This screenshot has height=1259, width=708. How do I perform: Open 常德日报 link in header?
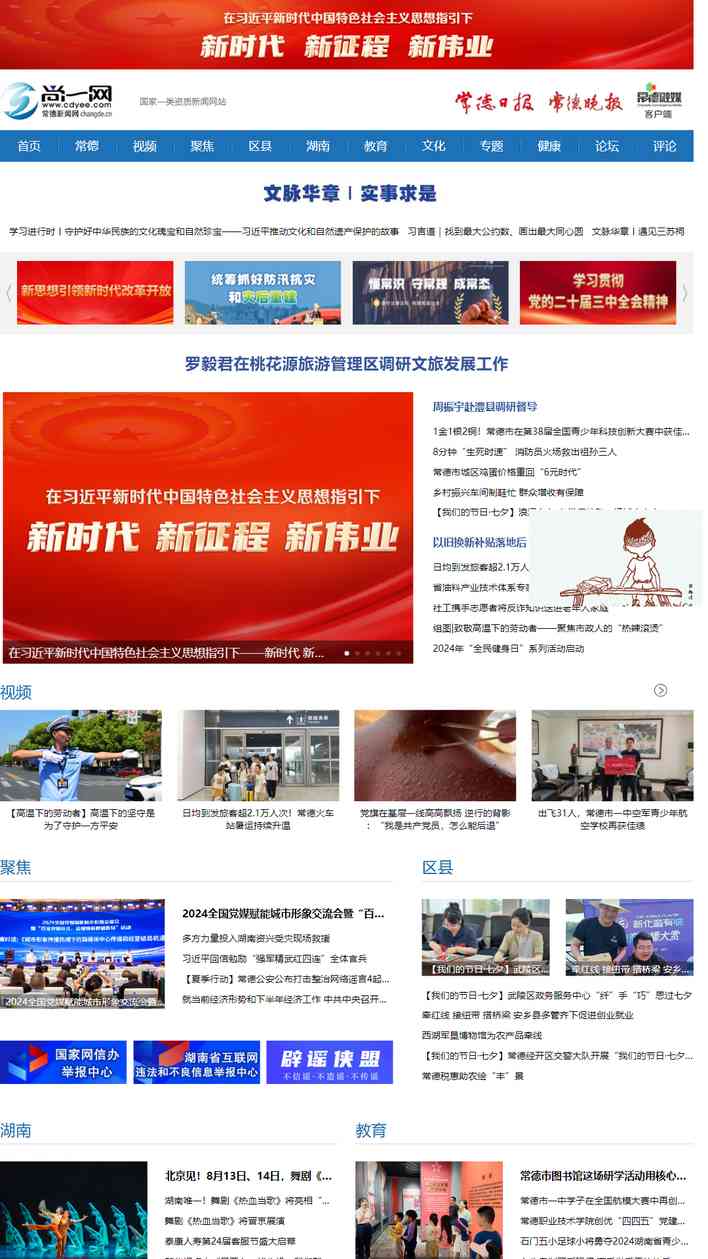click(494, 101)
